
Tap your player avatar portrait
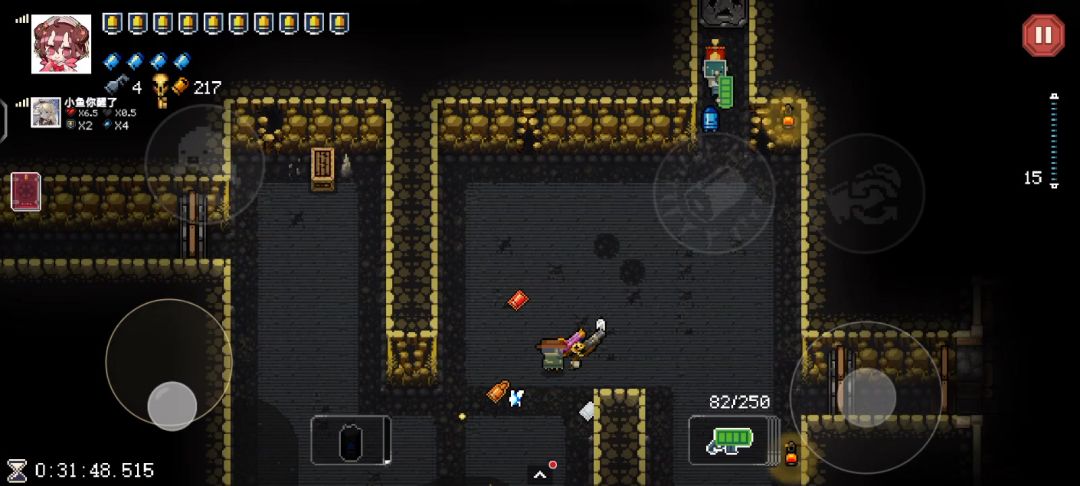pos(61,44)
